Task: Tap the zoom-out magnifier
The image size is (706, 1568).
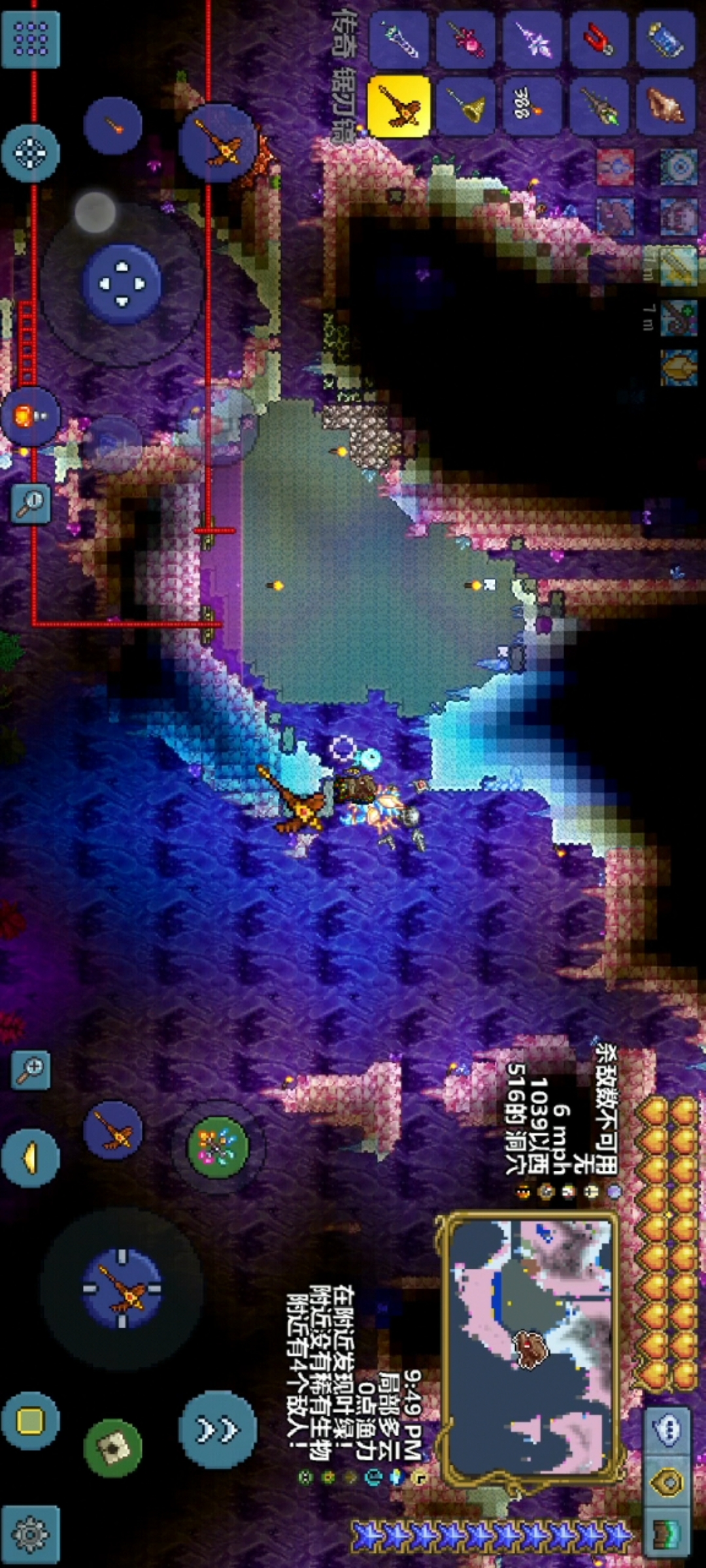Action: pos(31,504)
